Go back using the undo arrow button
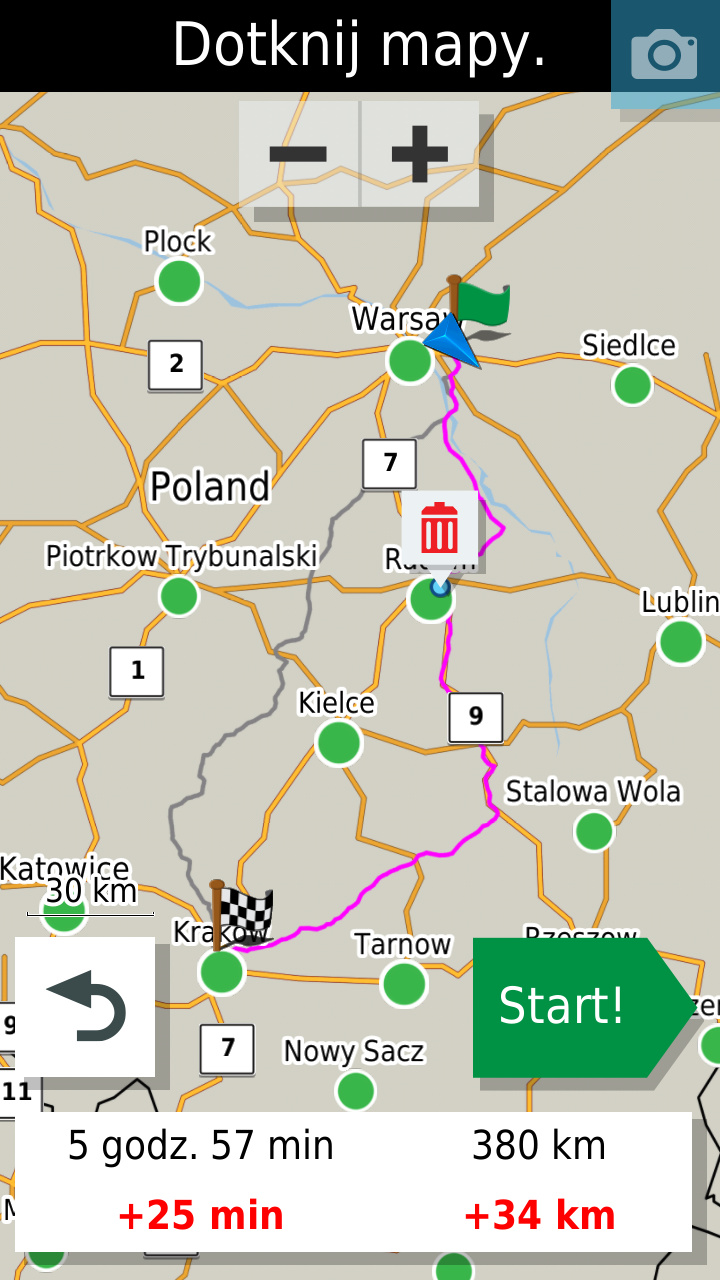Screen dimensions: 720x1280 coord(85,1007)
